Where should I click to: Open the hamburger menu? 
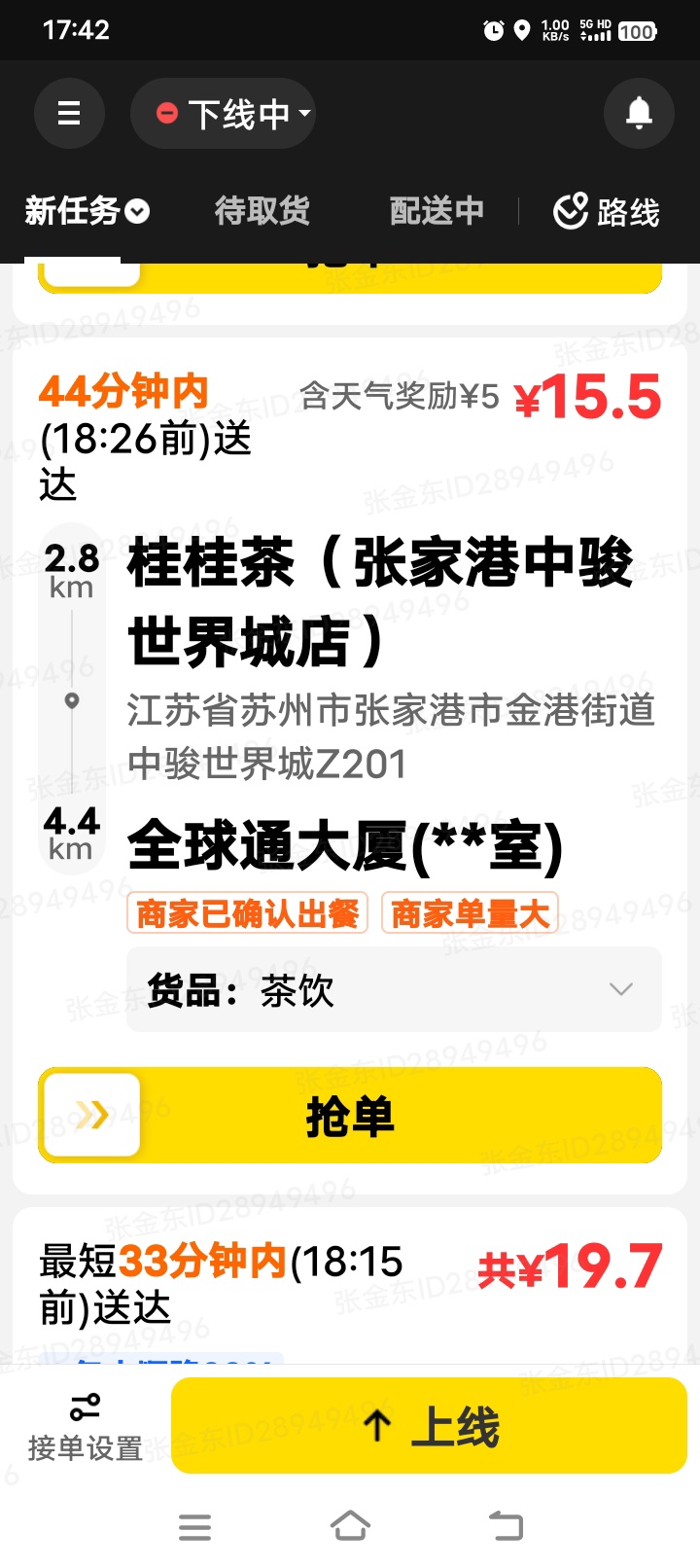coord(69,114)
